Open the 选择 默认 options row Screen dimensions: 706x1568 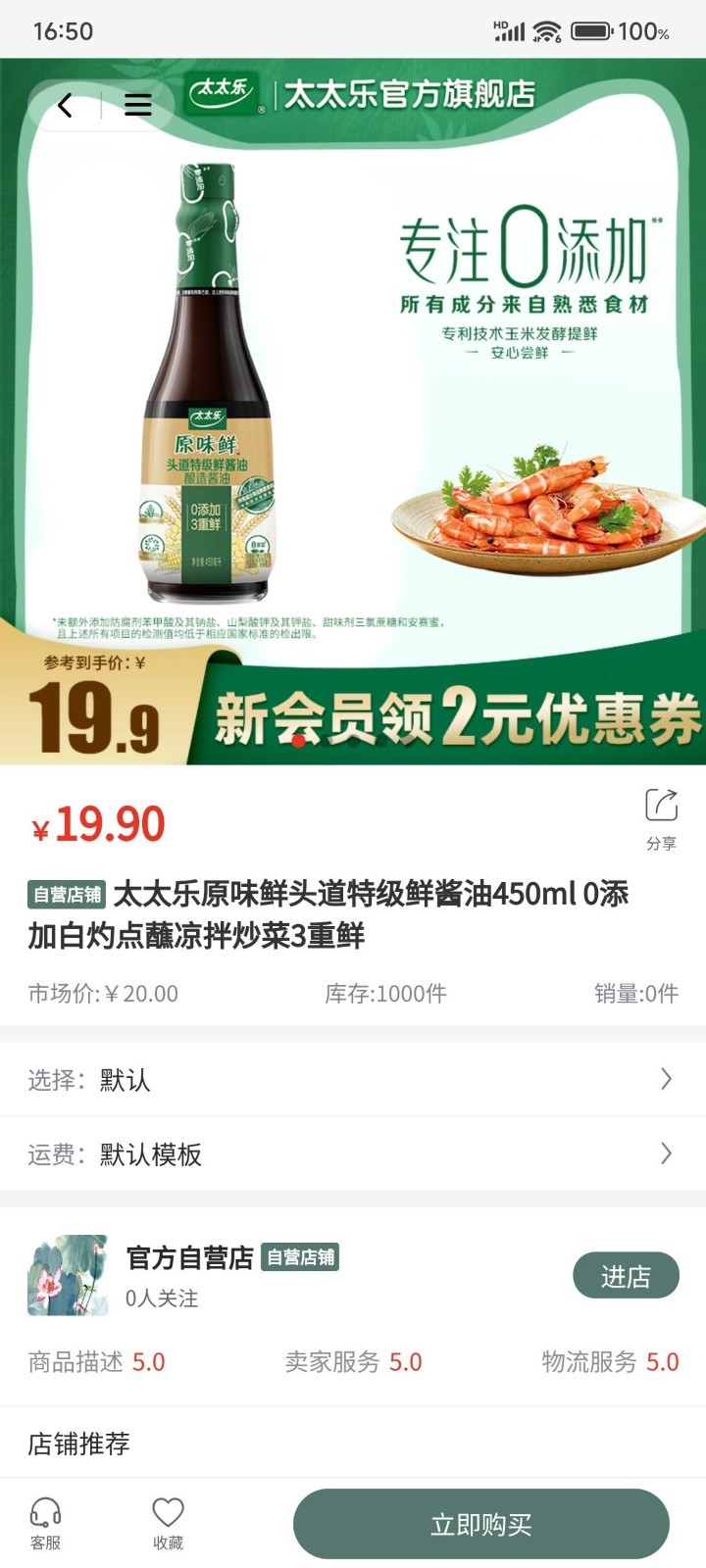click(353, 1080)
